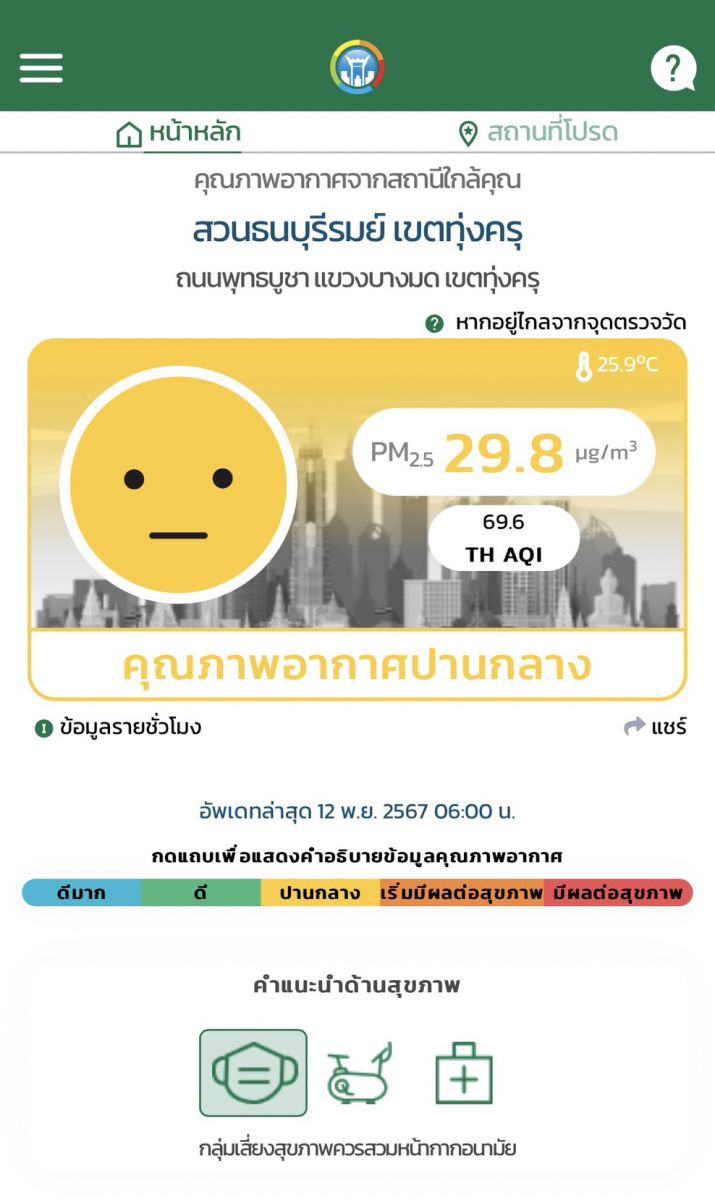Open the help question mark icon
The image size is (715, 1200).
point(673,68)
